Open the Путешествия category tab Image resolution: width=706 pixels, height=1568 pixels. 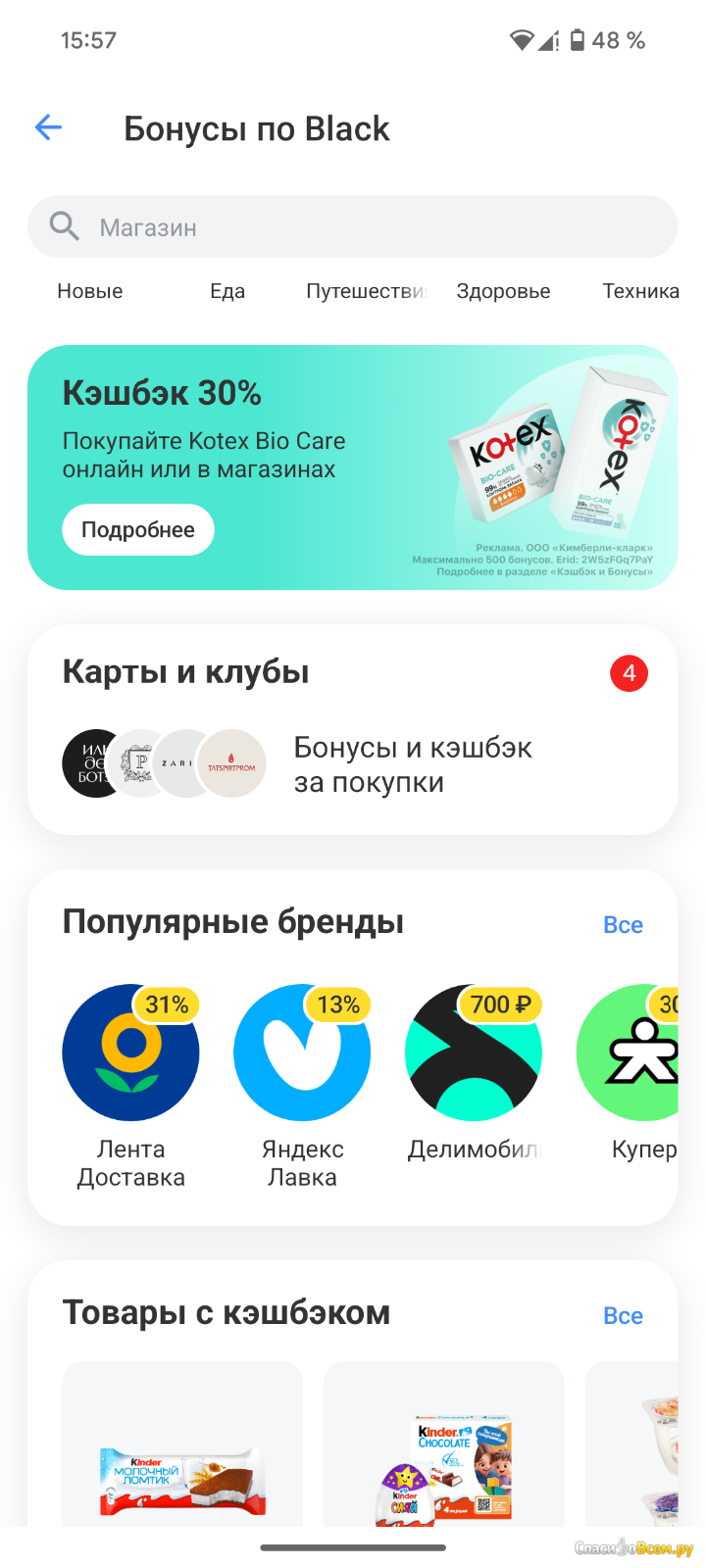tap(366, 291)
